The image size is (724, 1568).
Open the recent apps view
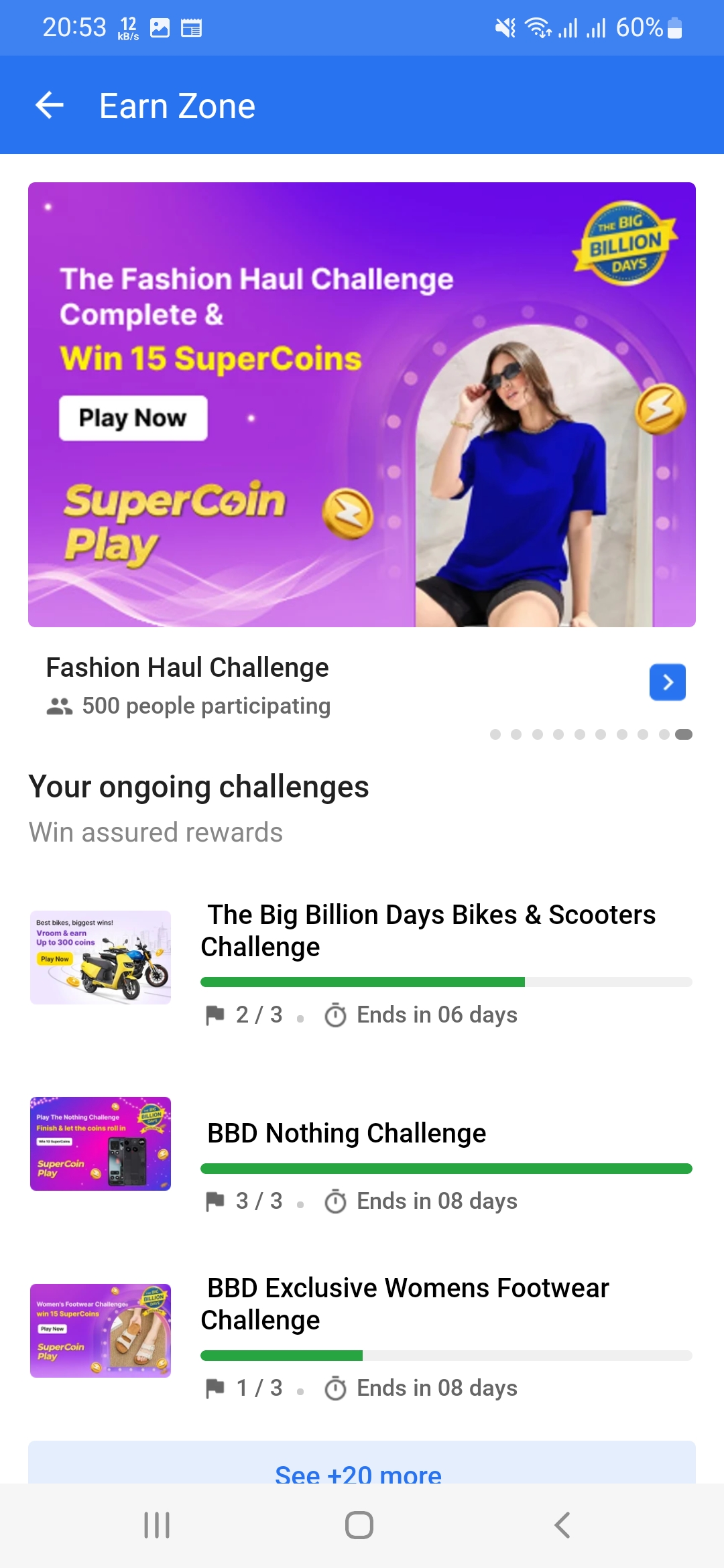[x=157, y=1525]
